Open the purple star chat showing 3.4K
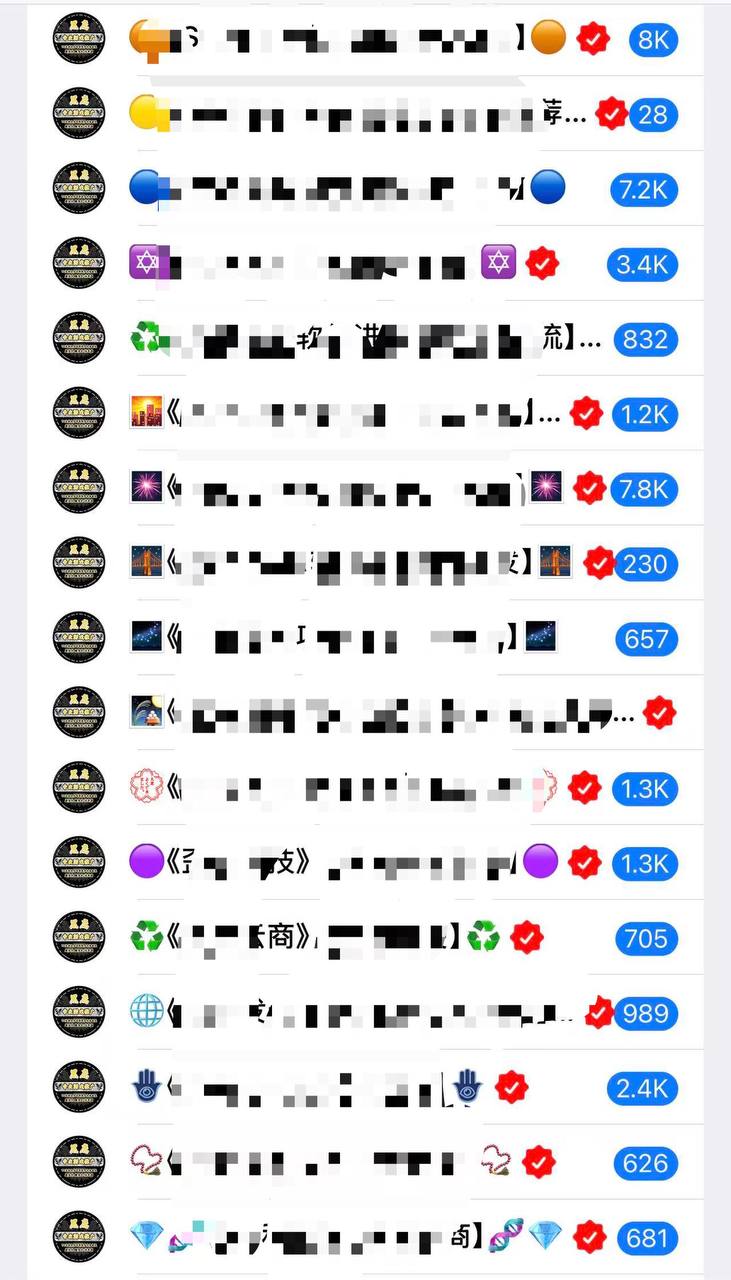Viewport: 731px width, 1280px height. pyautogui.click(x=365, y=264)
